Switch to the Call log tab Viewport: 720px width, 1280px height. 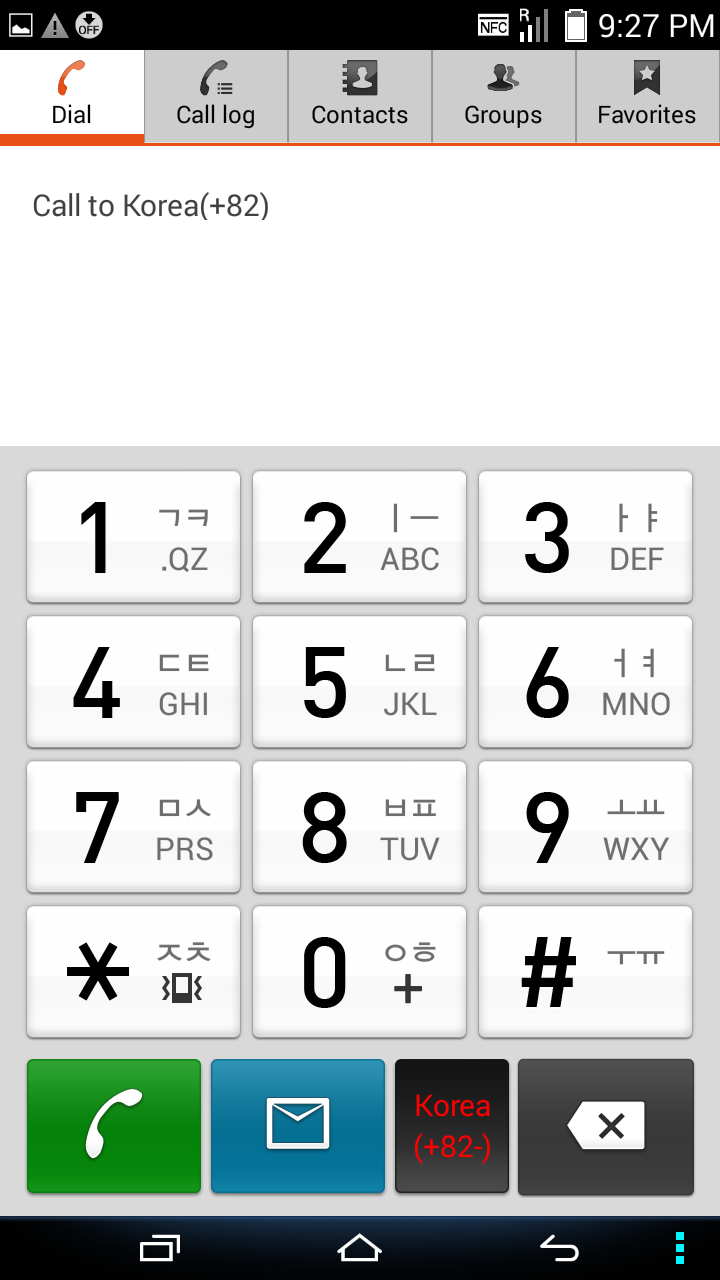[216, 96]
